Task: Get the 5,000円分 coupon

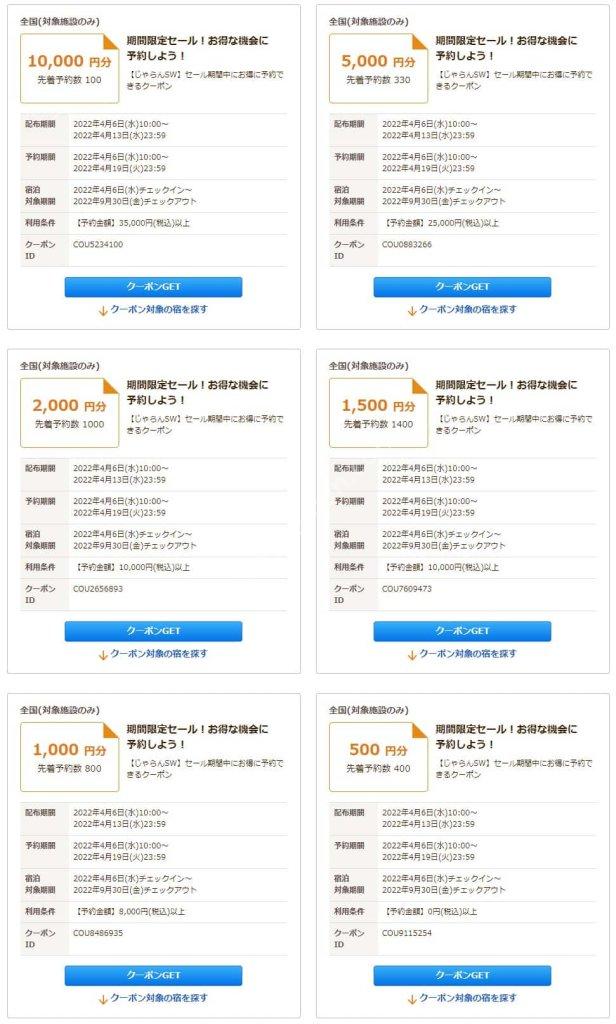Action: [462, 287]
